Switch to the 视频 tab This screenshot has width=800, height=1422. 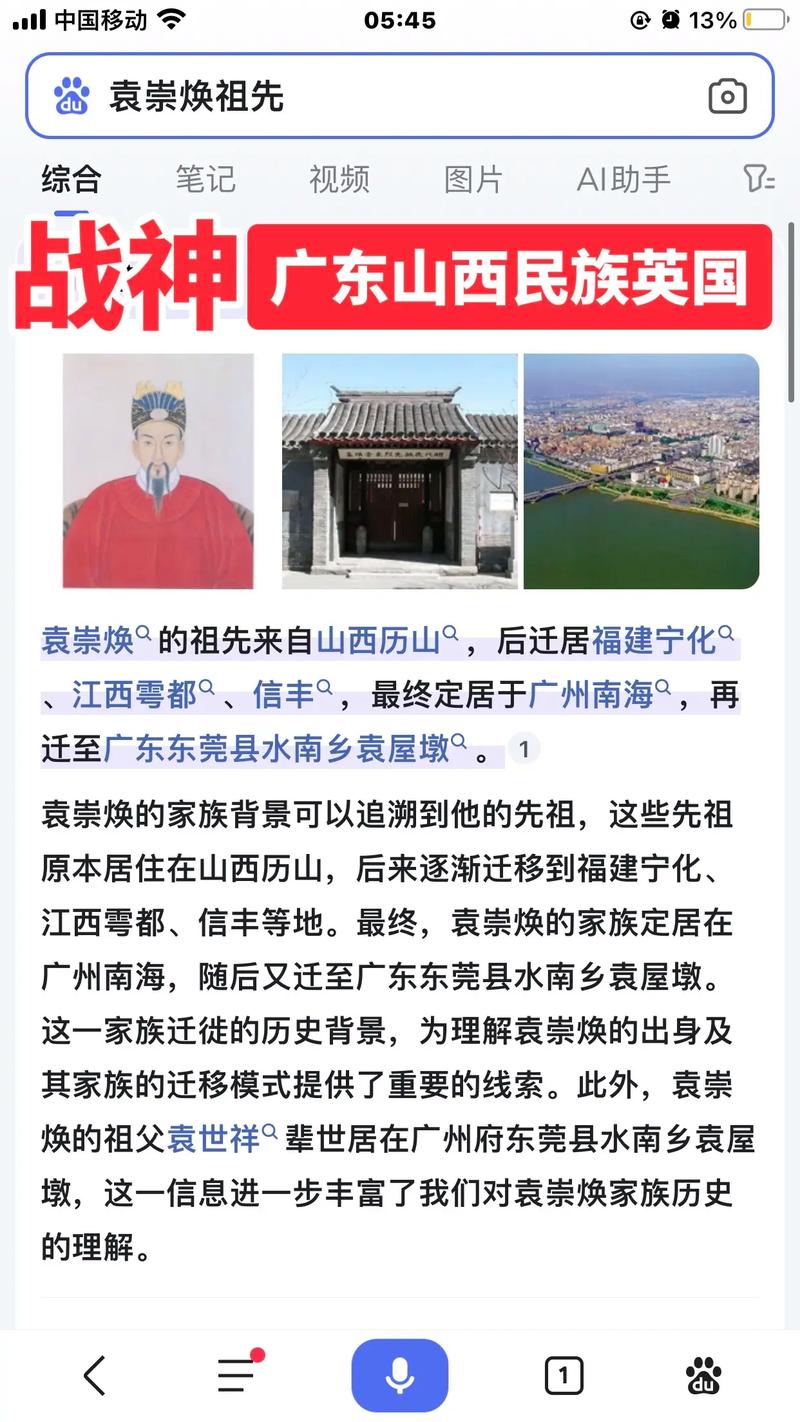point(338,180)
